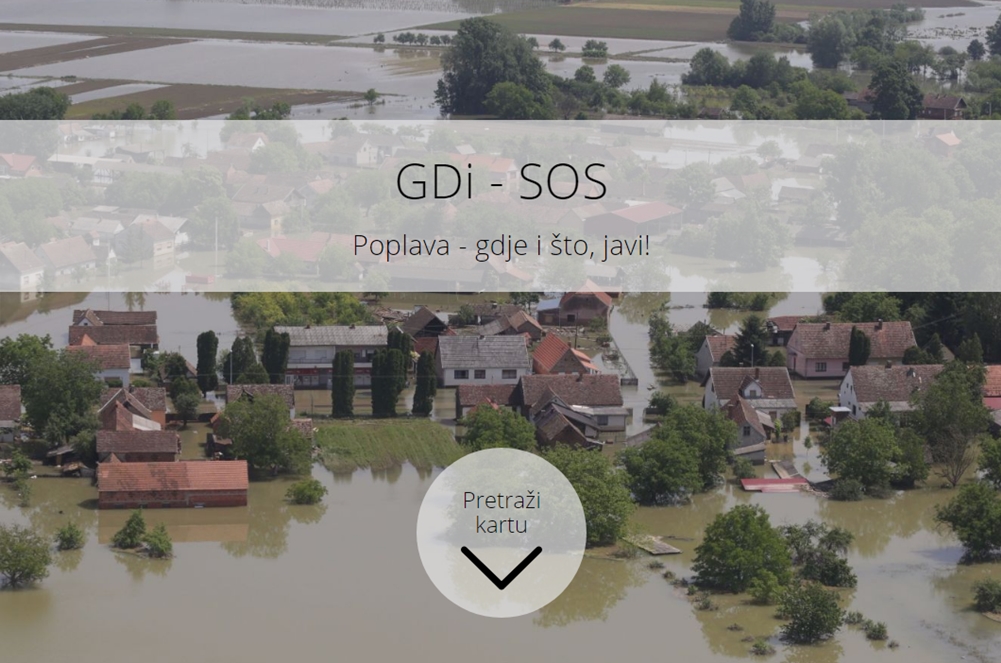Tap the Pretraži kartu circle button
Viewport: 1001px width, 663px height.
click(x=501, y=532)
